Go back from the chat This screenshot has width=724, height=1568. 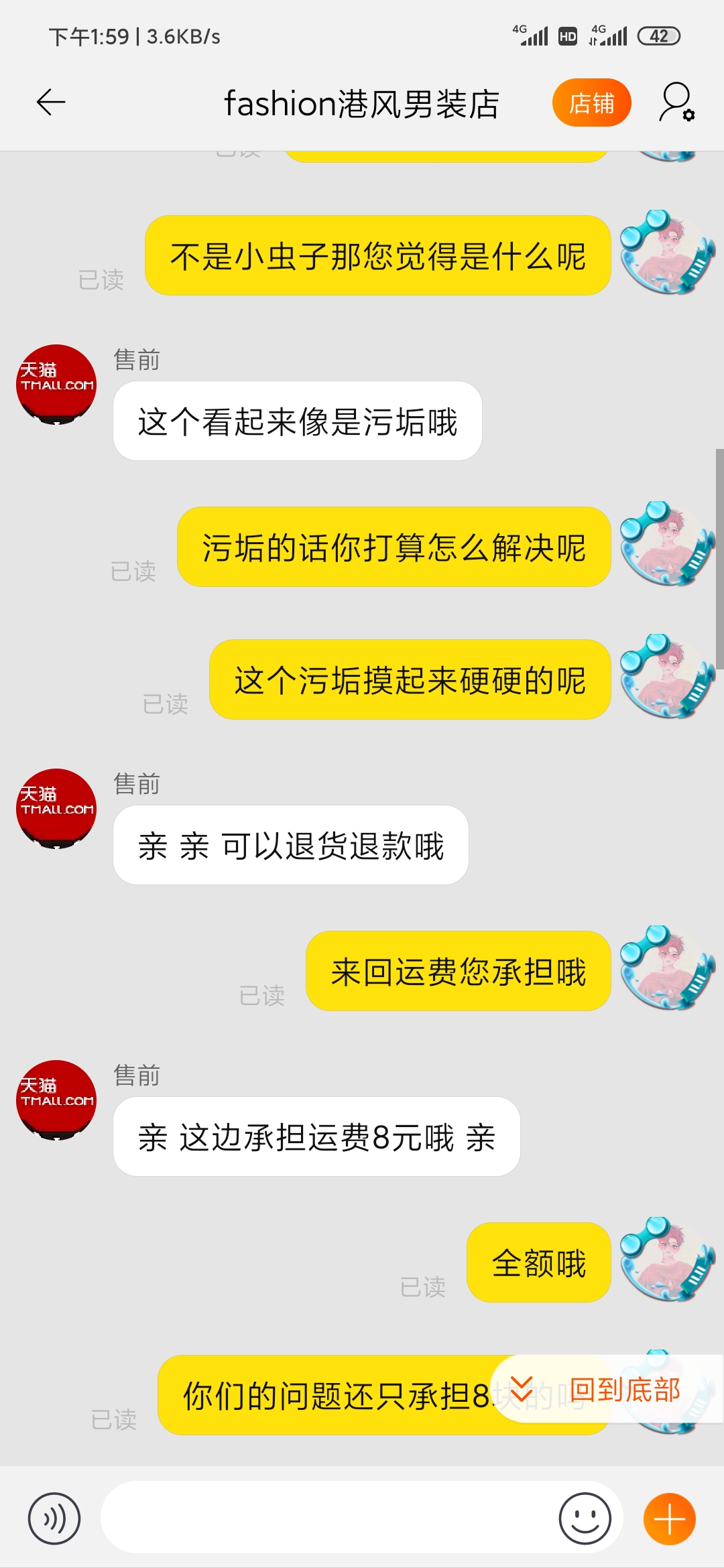pyautogui.click(x=50, y=103)
